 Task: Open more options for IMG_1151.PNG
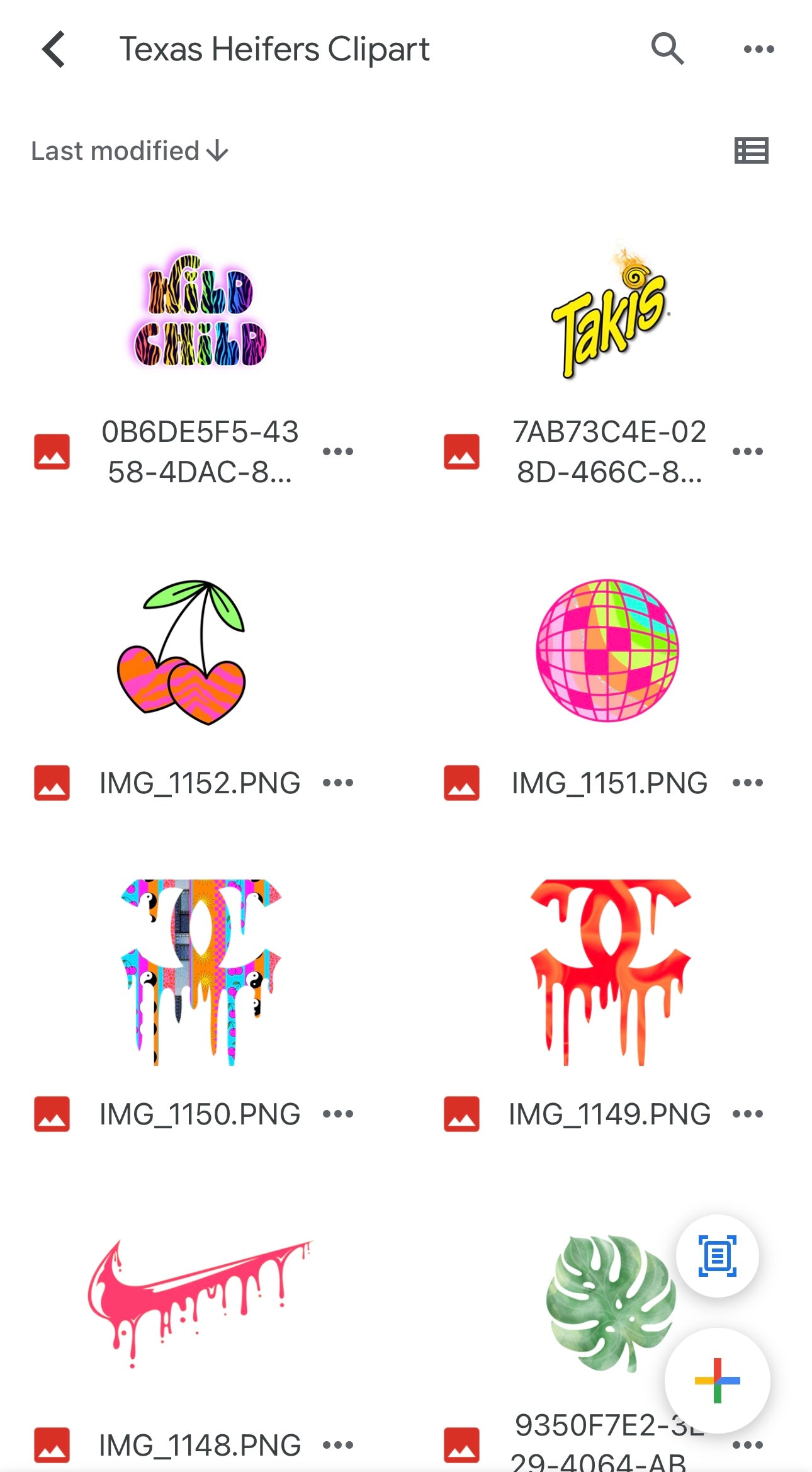coord(748,783)
